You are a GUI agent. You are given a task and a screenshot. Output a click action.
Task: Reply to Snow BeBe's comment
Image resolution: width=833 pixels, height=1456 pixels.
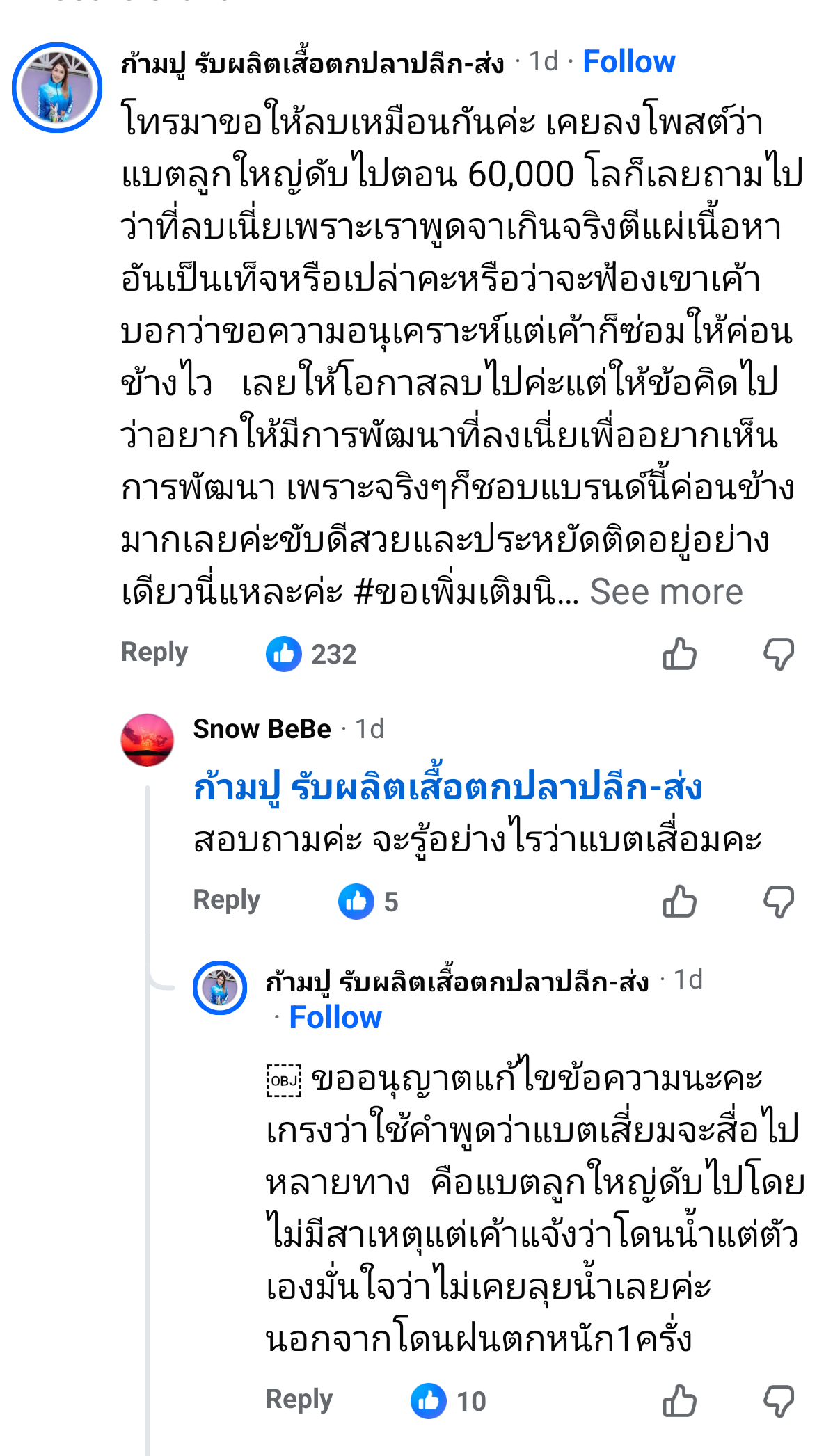coord(226,900)
